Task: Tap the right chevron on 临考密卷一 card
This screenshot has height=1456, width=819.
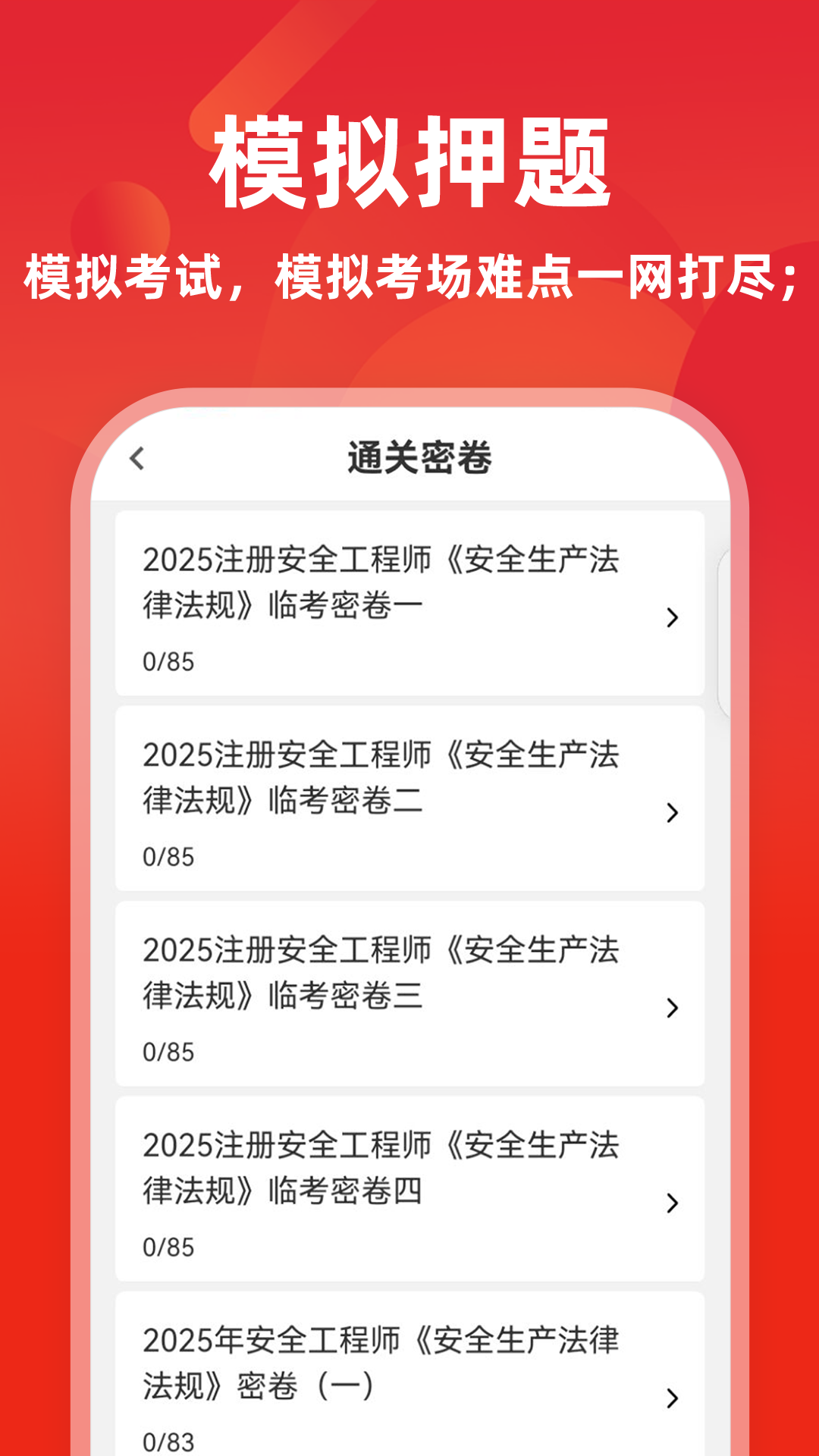Action: click(671, 619)
